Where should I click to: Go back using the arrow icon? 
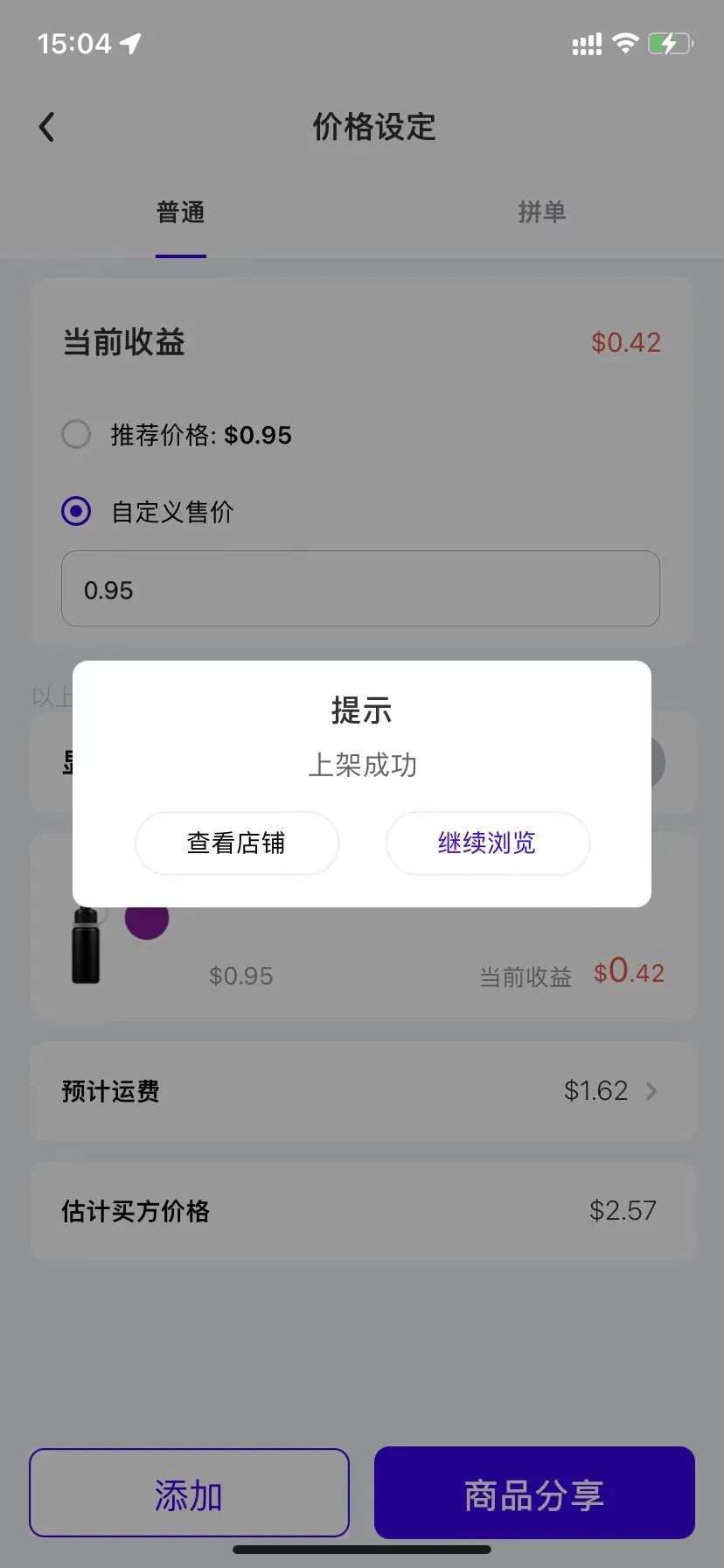tap(46, 127)
